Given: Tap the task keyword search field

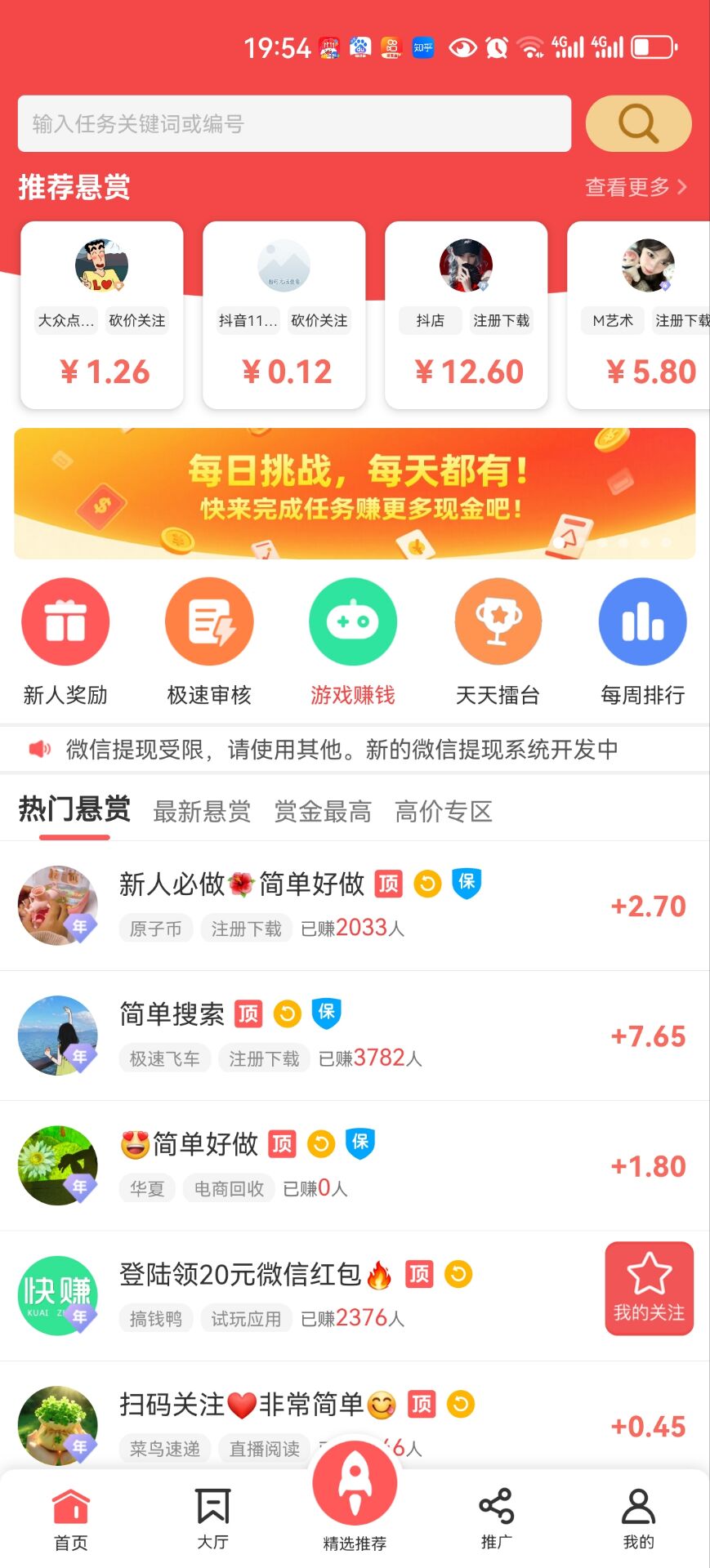Looking at the screenshot, I should click(294, 124).
